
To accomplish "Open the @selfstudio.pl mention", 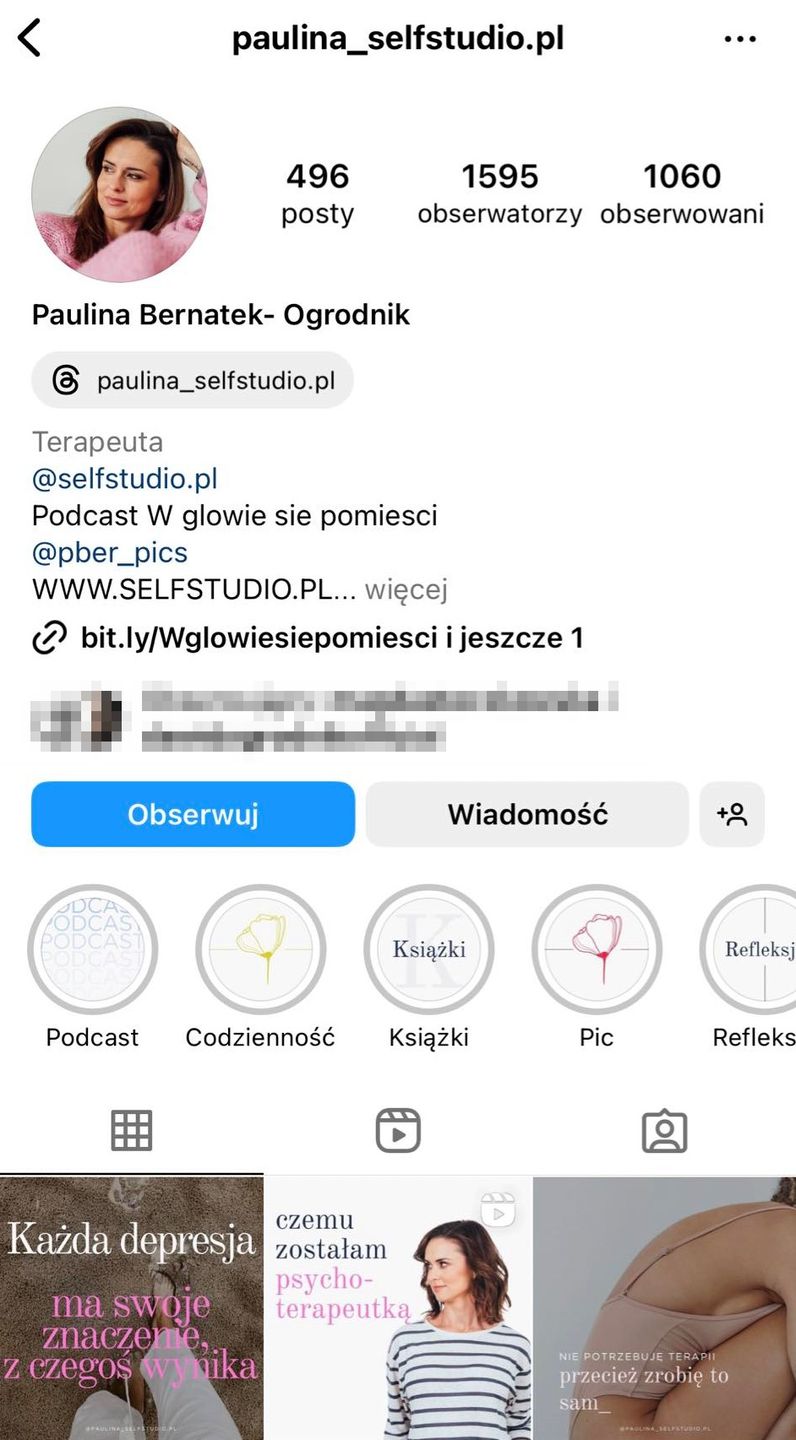I will coord(125,479).
